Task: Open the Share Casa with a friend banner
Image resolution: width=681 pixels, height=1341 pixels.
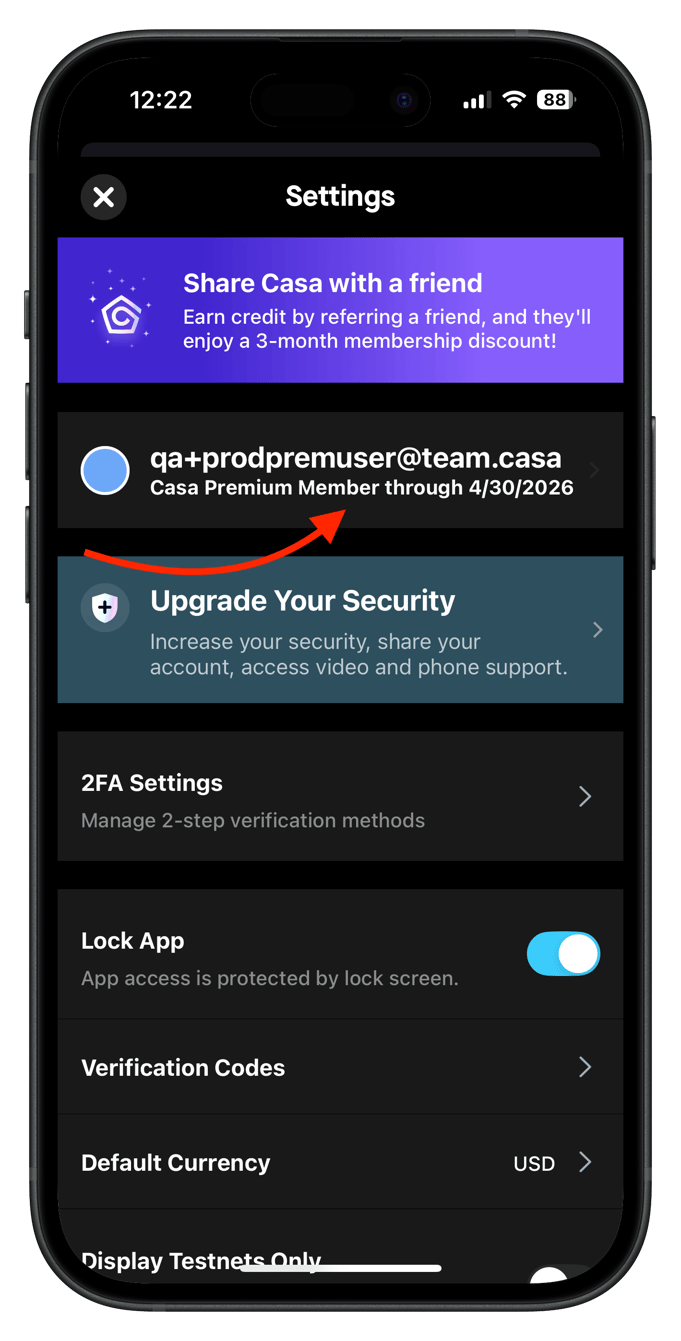Action: point(340,310)
